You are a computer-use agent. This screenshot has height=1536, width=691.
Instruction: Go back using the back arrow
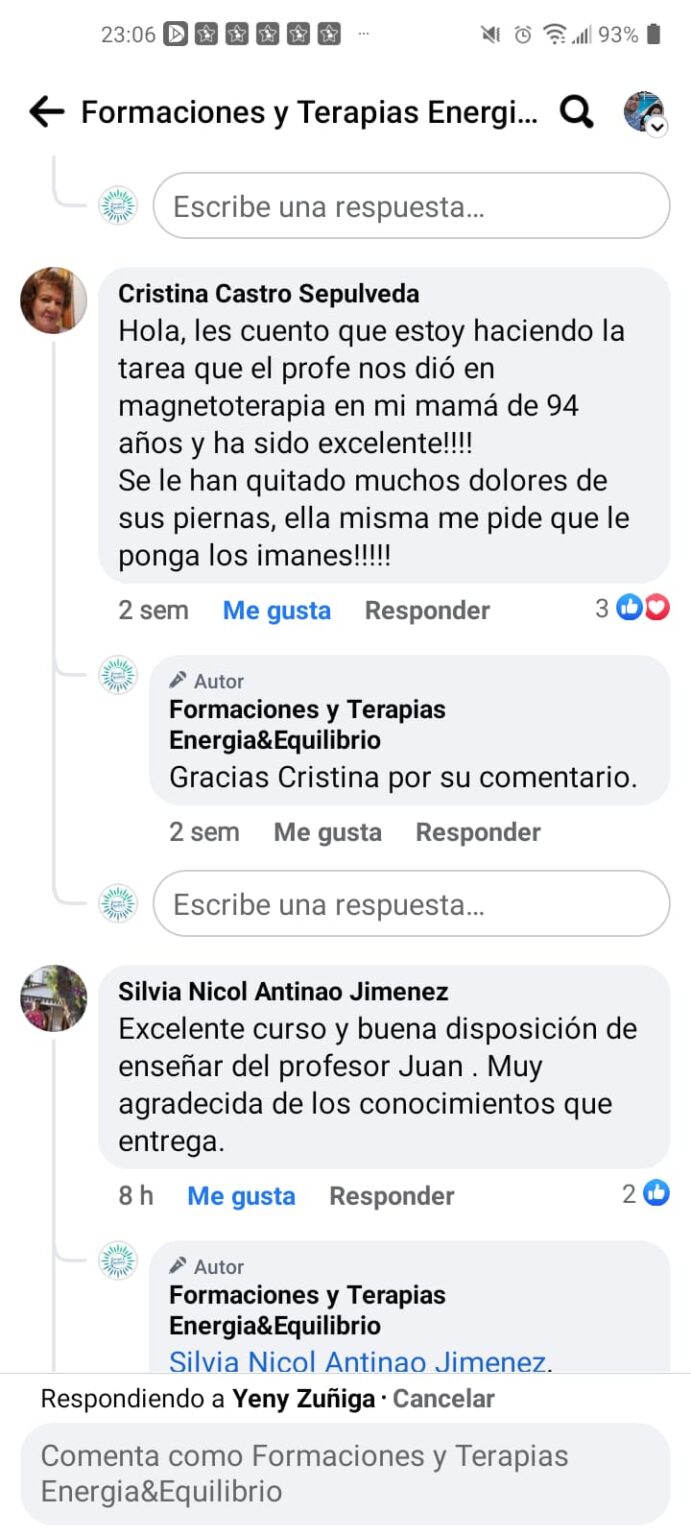(46, 112)
